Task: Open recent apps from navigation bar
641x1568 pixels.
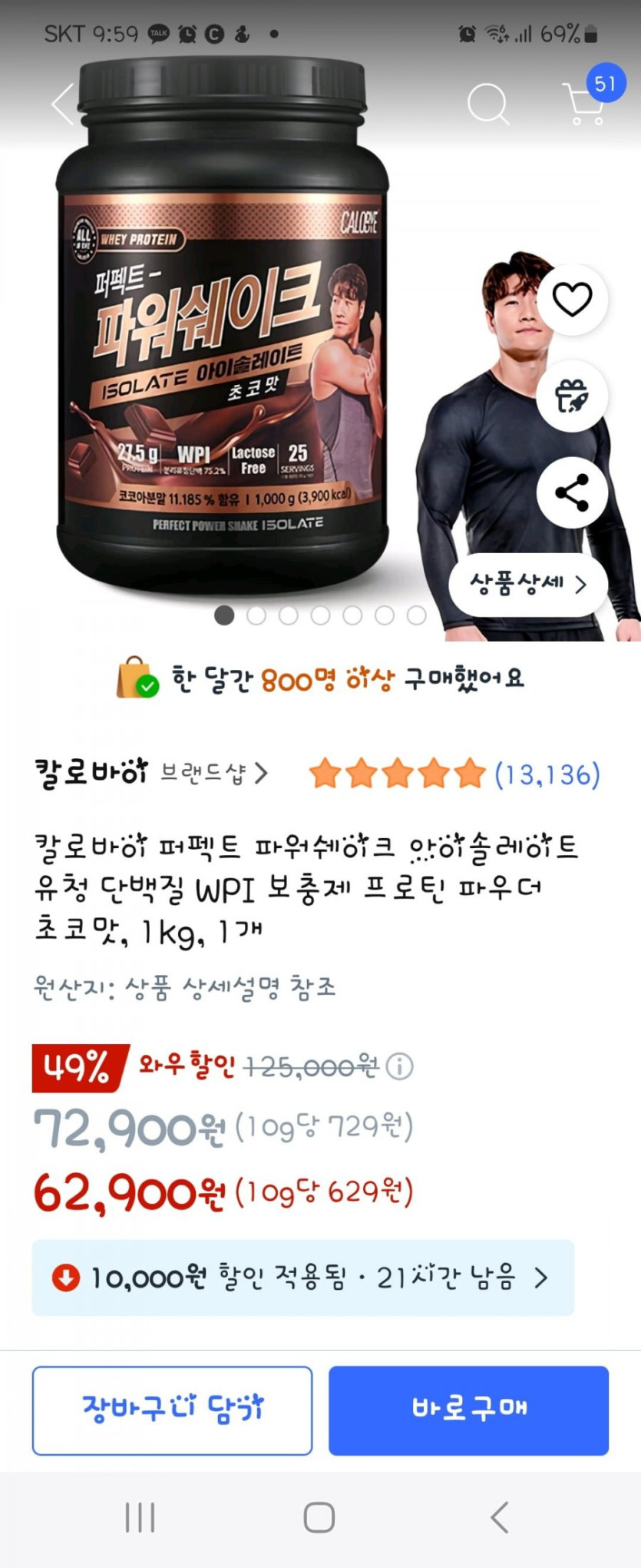Action: pos(140,1518)
